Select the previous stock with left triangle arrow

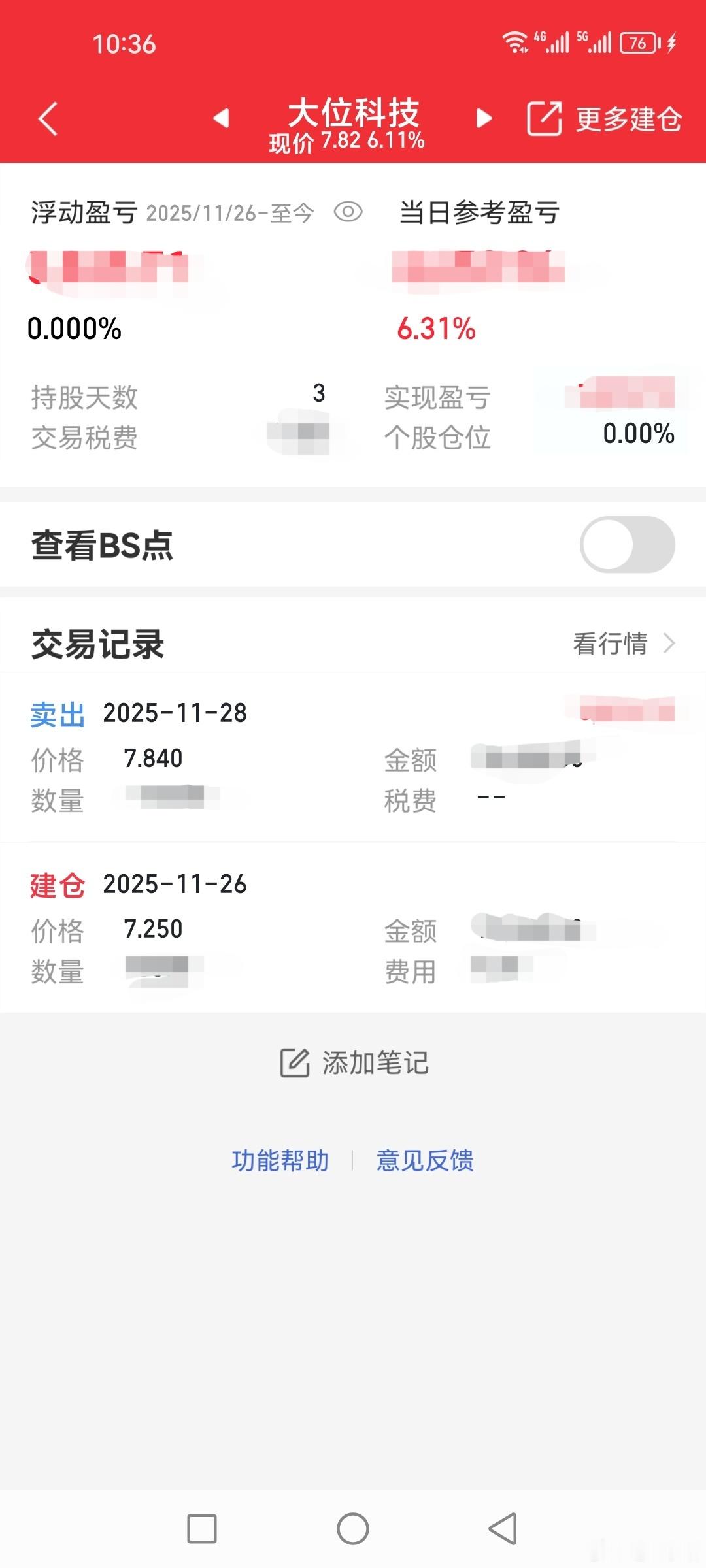click(222, 119)
